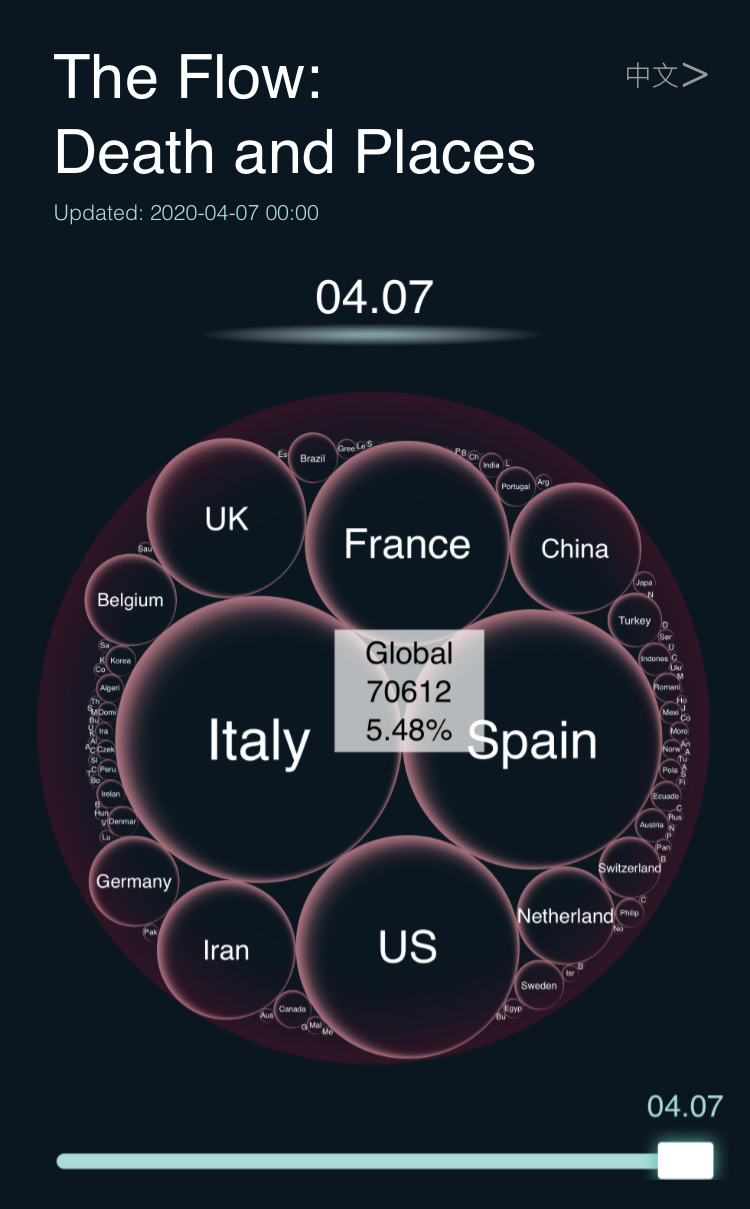The width and height of the screenshot is (750, 1209).
Task: Select the UK bubble
Action: 226,519
